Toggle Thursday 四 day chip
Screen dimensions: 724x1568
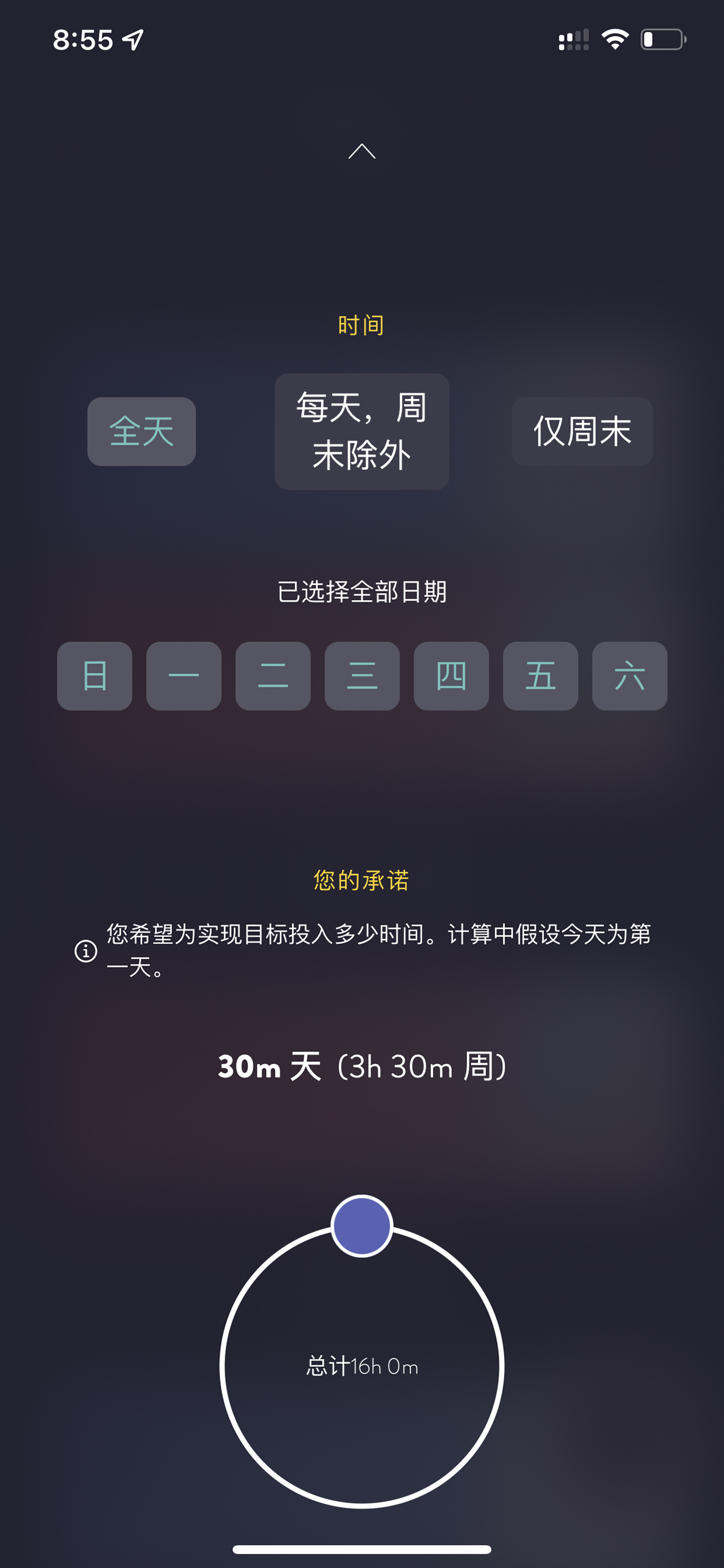[x=451, y=676]
